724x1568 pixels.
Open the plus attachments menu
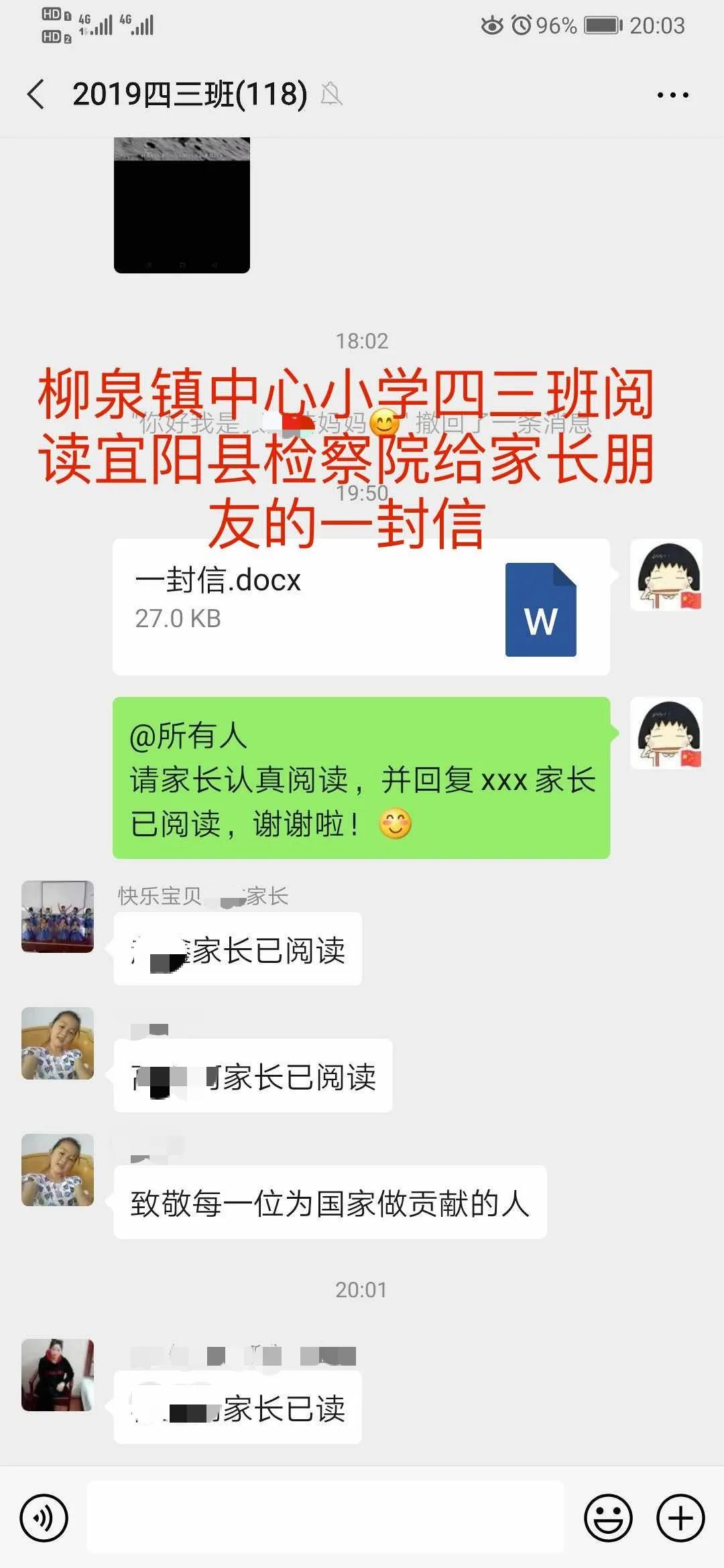680,1518
